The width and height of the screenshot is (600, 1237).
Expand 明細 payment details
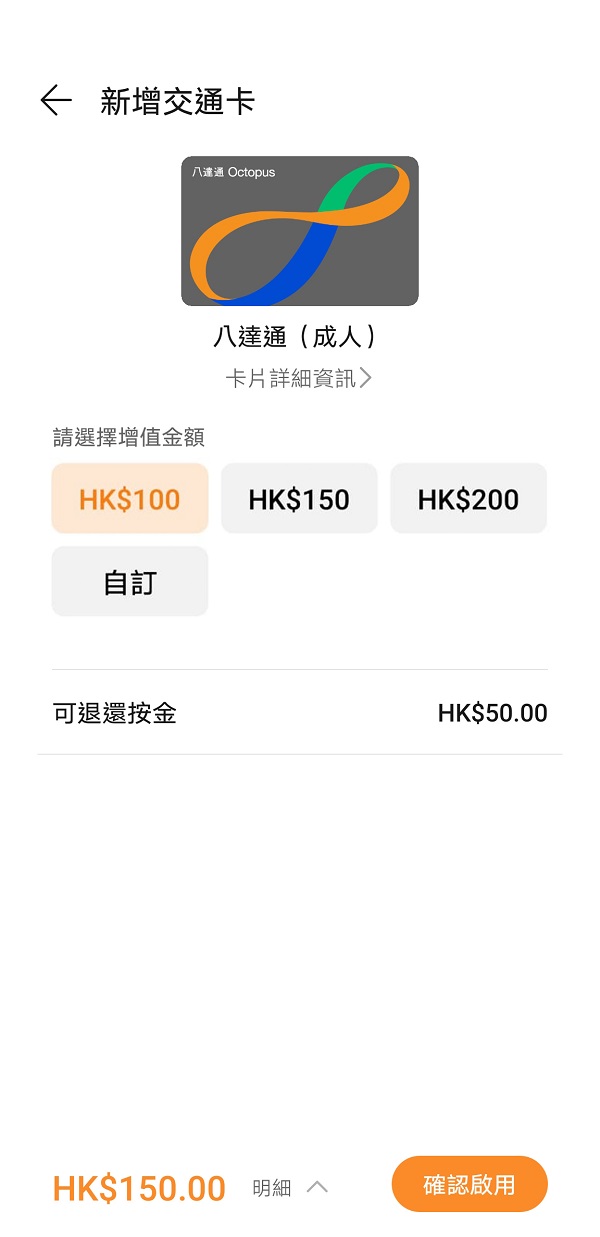point(290,1188)
